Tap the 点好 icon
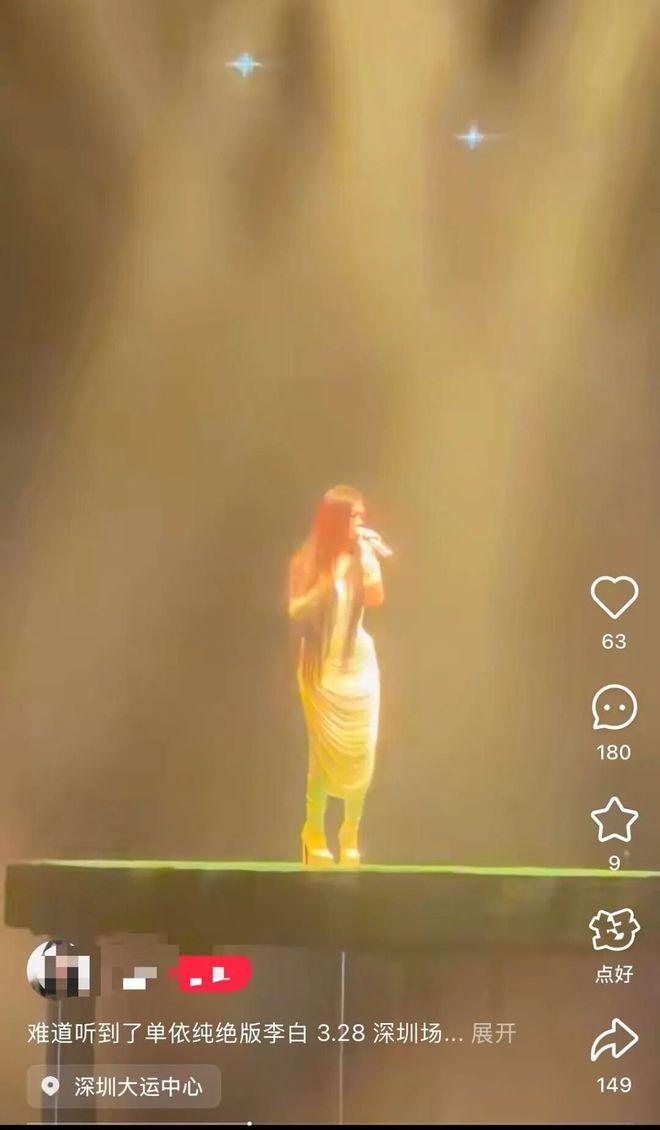660x1130 pixels. point(614,931)
